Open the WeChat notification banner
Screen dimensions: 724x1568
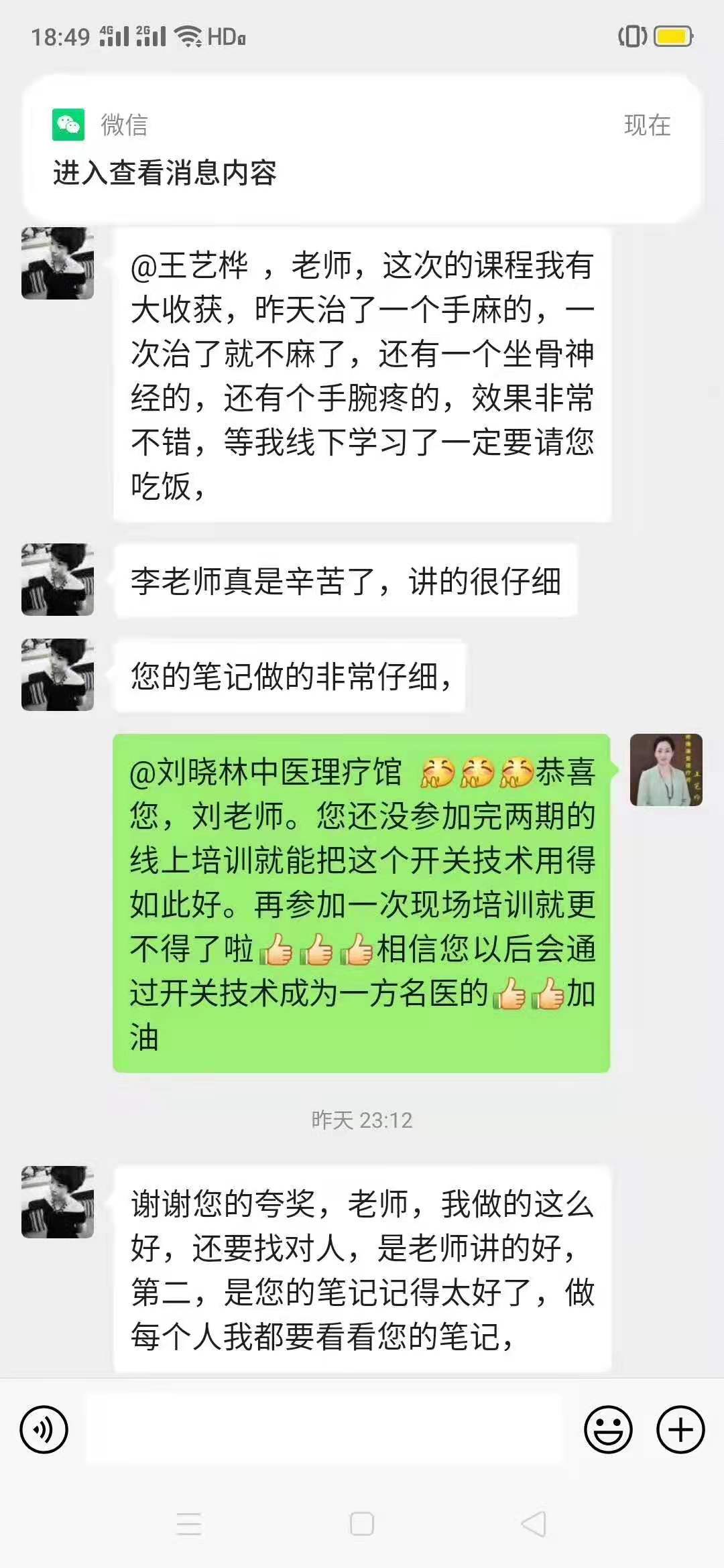pos(362,149)
